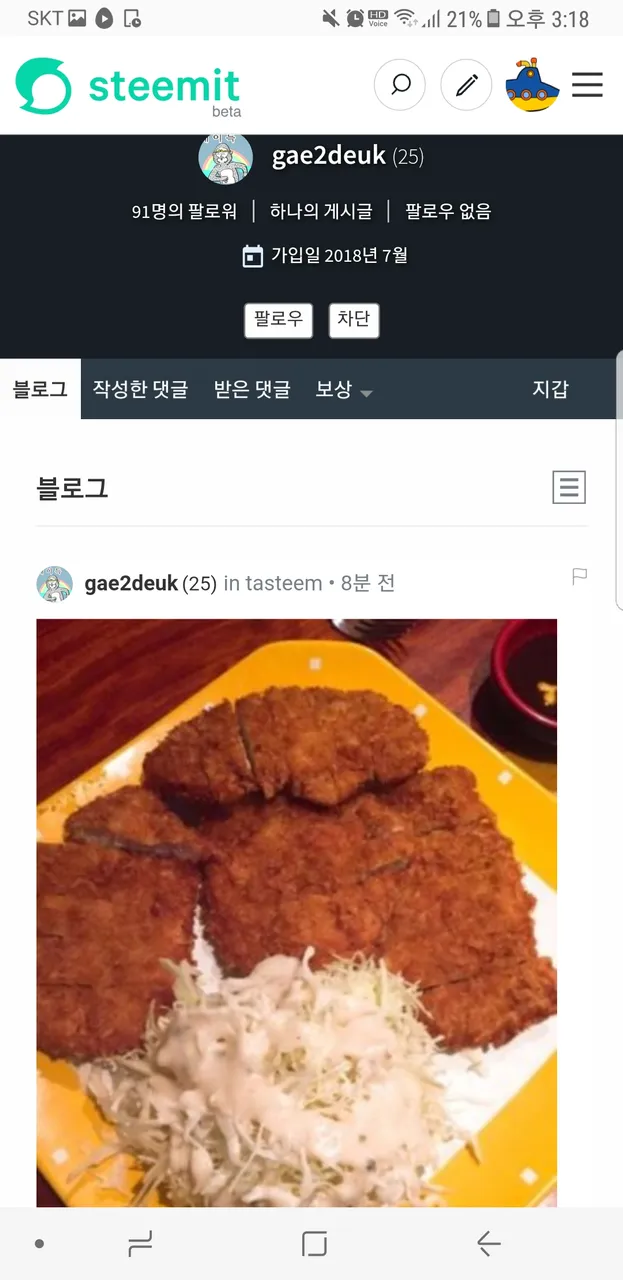Viewport: 623px width, 1280px height.
Task: Follow gae2deuk with the 팔로우 button
Action: click(278, 320)
